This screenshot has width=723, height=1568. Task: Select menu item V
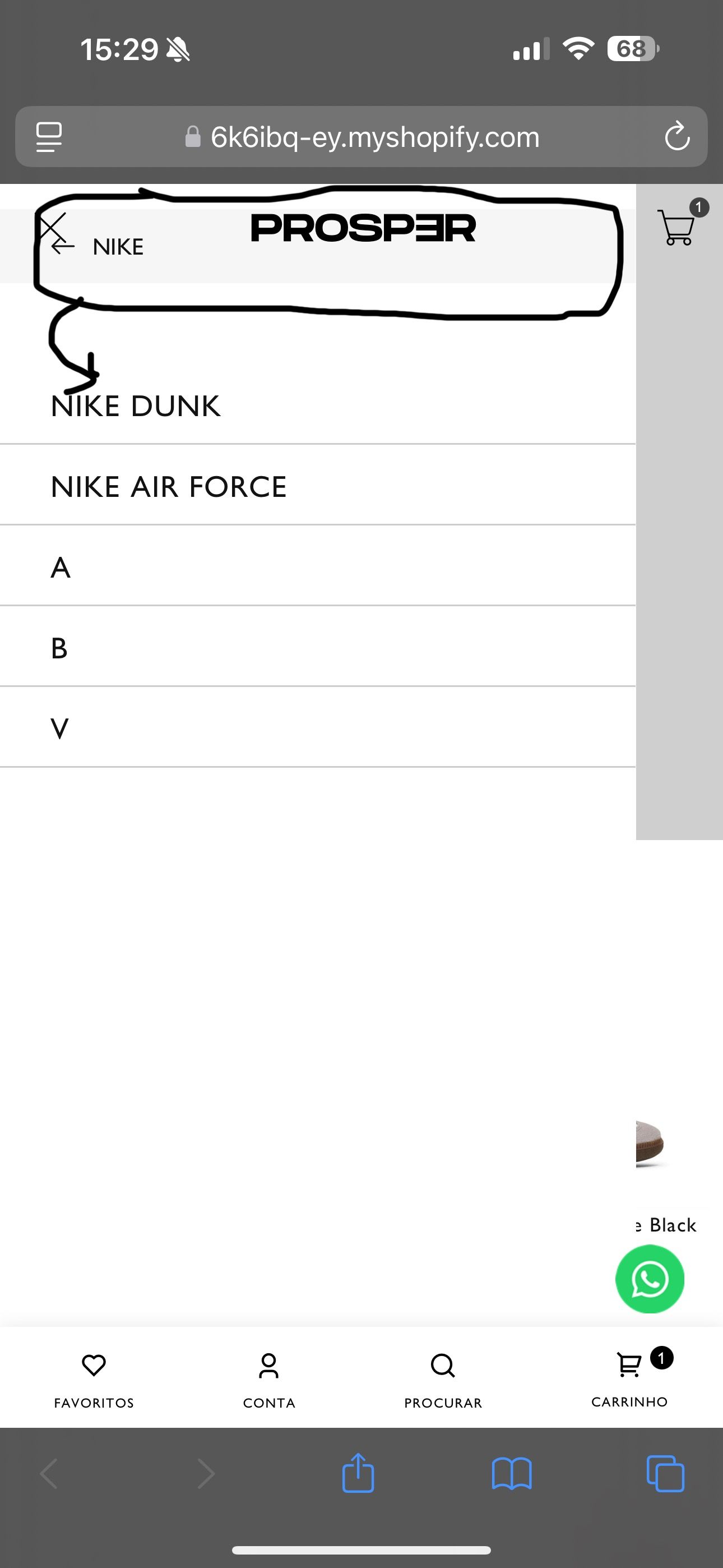pos(318,727)
